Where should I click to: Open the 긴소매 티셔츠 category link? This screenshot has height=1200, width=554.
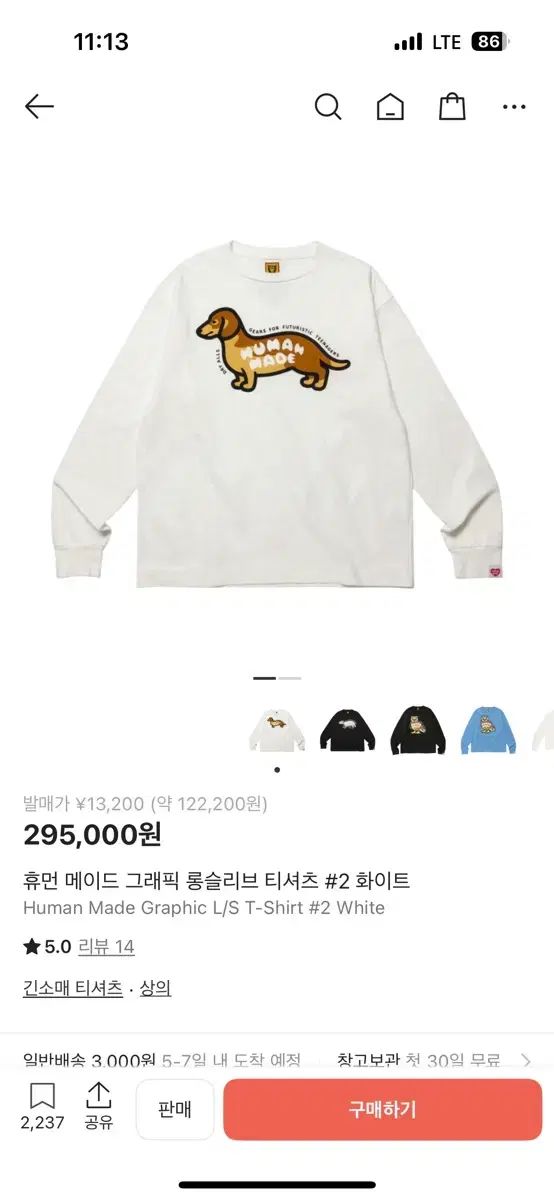(x=73, y=988)
